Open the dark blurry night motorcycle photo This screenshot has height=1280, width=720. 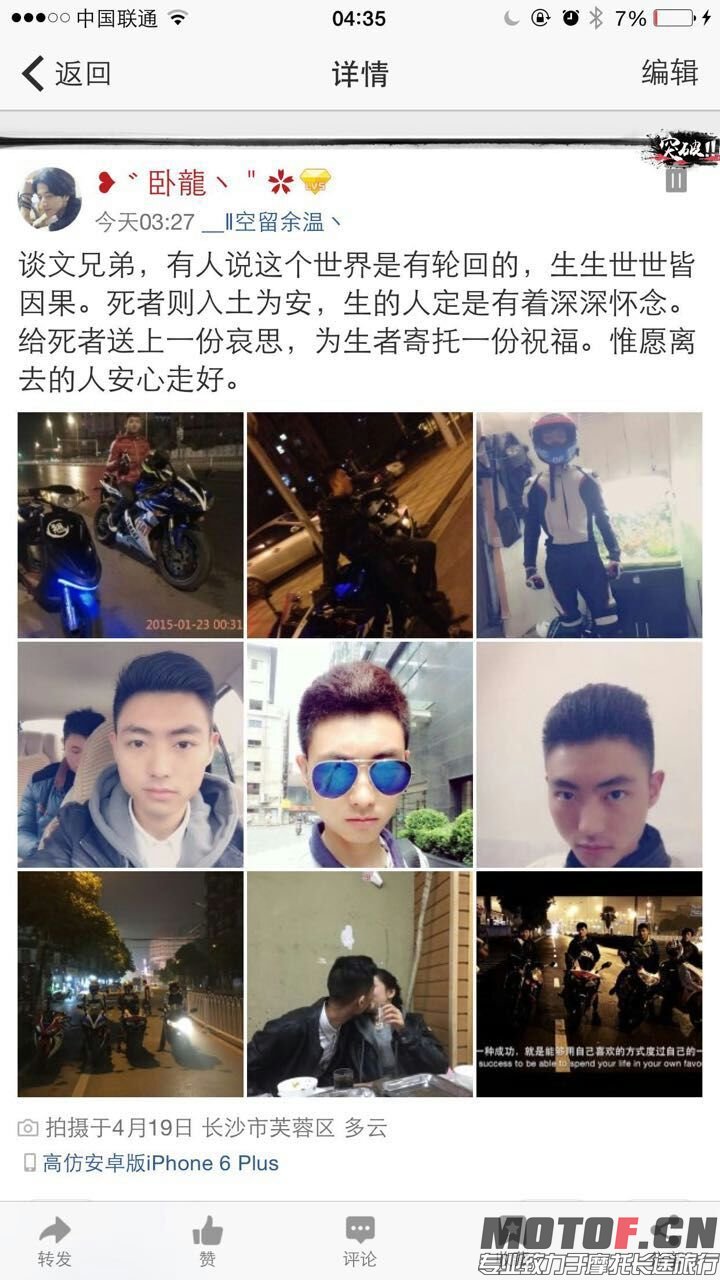tap(360, 525)
